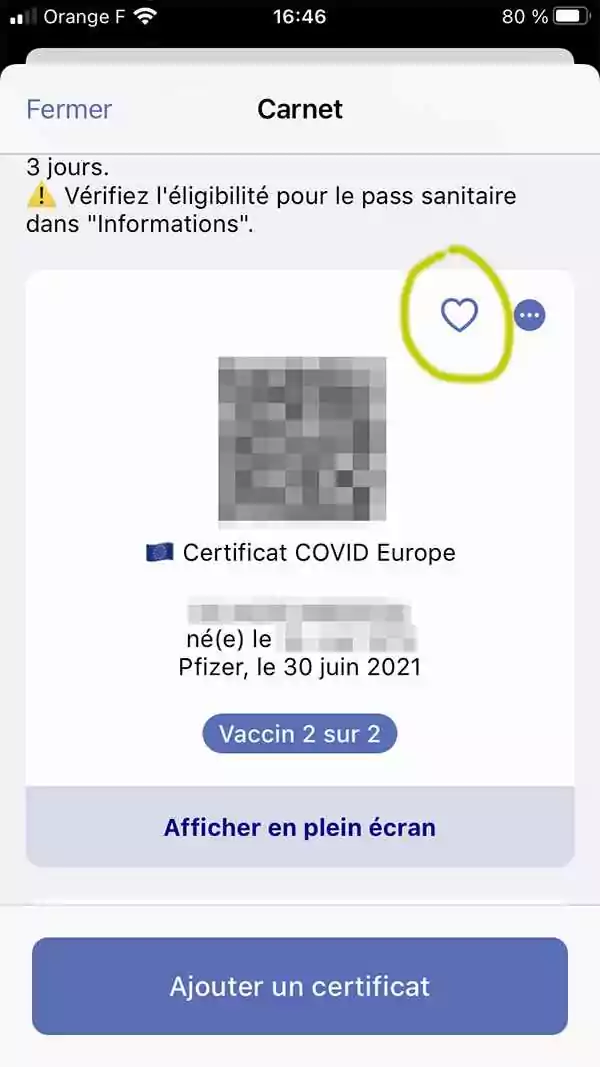The height and width of the screenshot is (1067, 600).
Task: Mark the COVID certificate as favorite
Action: (459, 316)
